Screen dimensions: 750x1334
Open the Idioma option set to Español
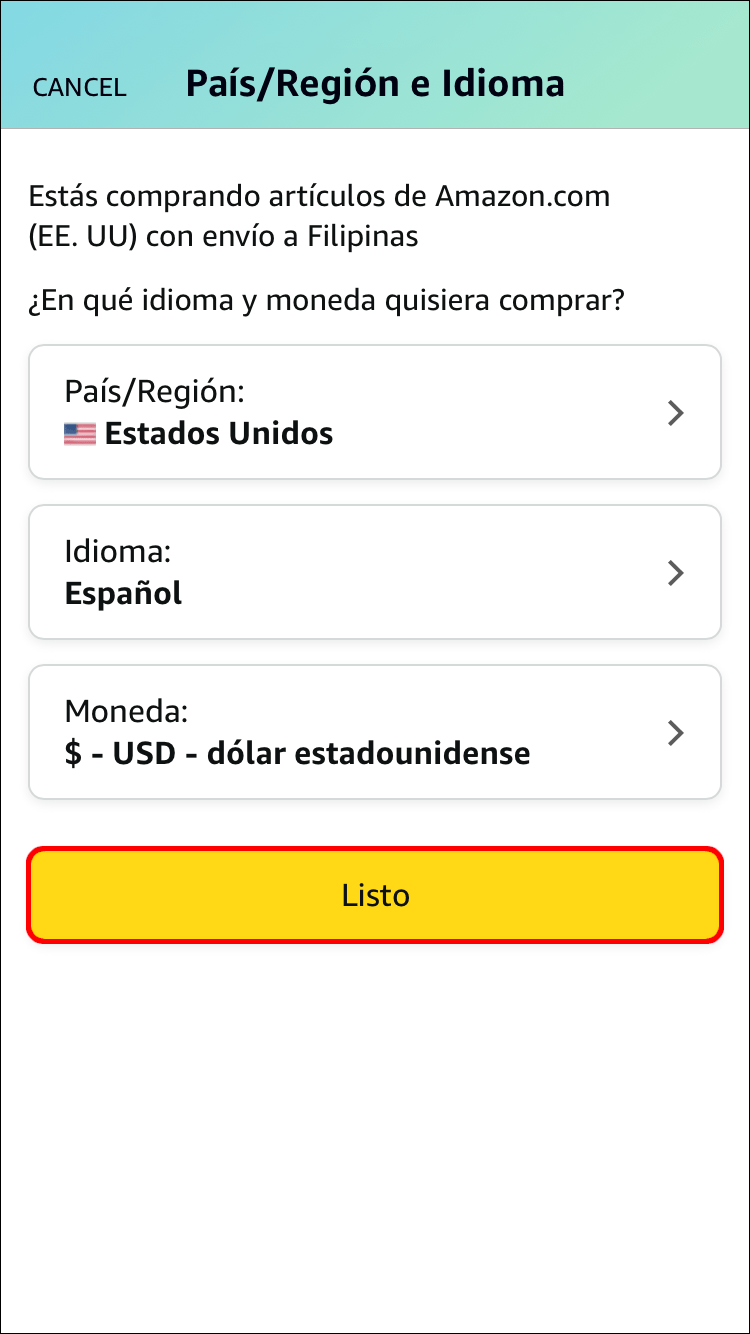coord(375,572)
